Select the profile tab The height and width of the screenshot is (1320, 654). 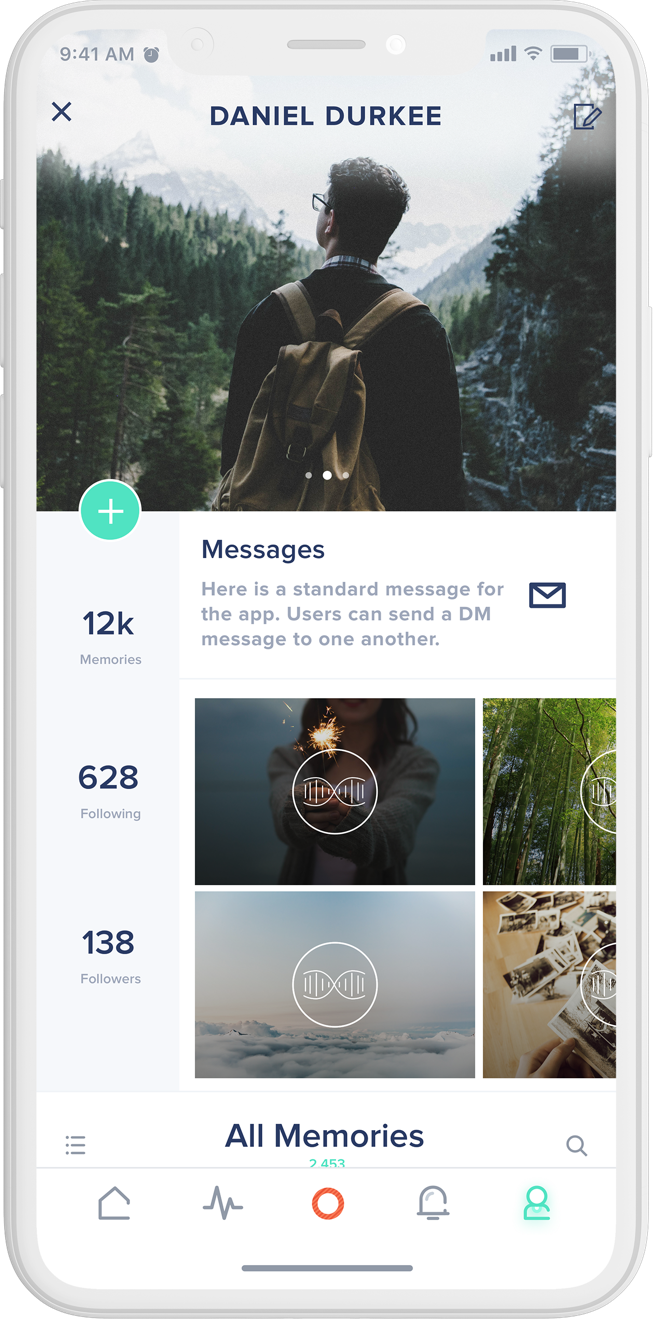point(537,1204)
